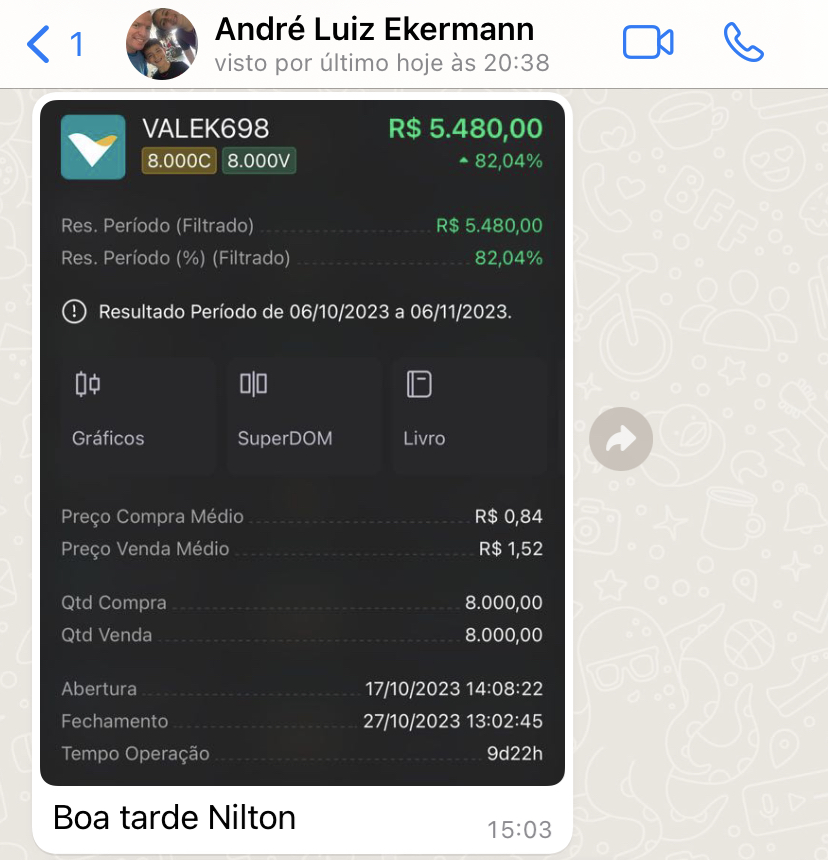Start a voice call with André

[743, 44]
